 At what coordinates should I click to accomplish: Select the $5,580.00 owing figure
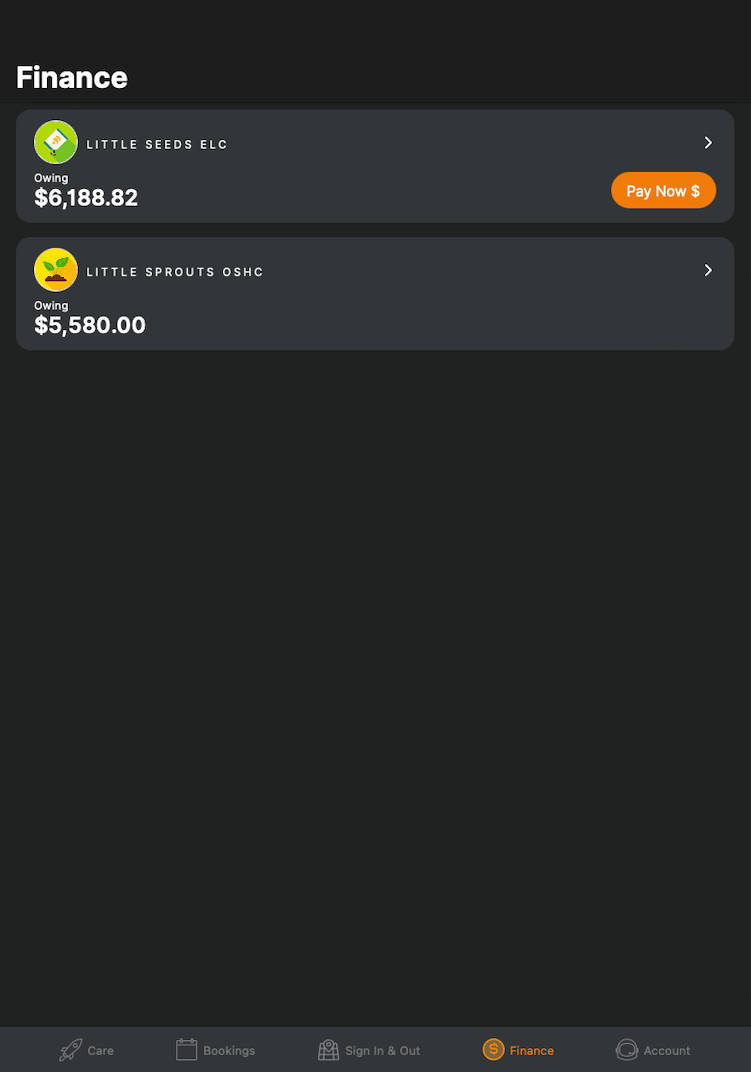(90, 325)
